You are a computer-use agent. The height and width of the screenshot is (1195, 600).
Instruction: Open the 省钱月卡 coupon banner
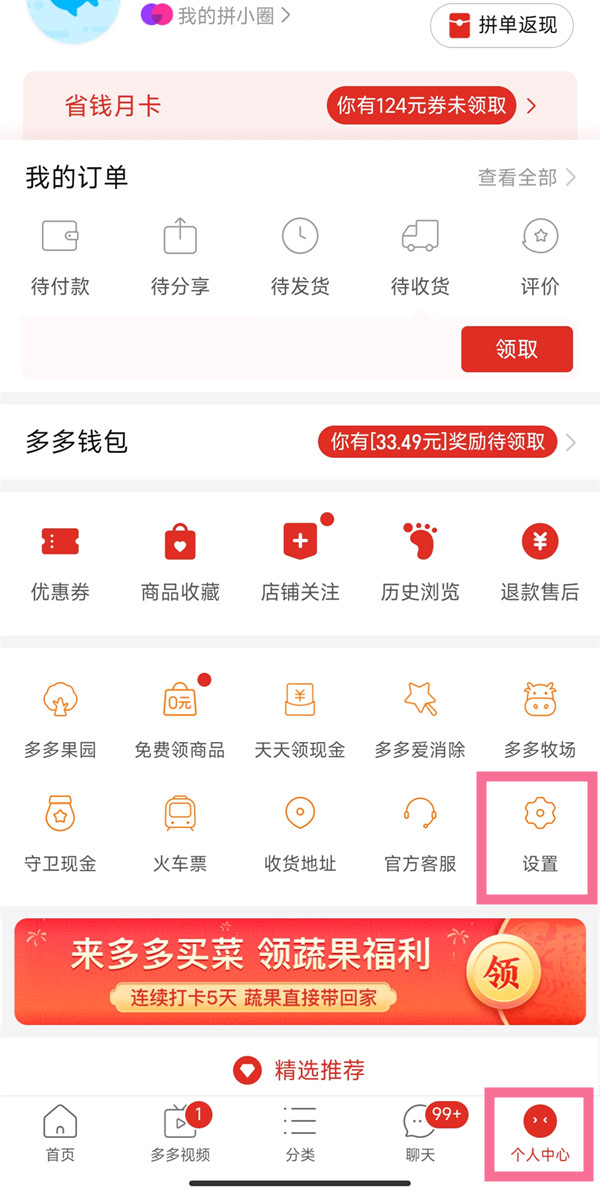pyautogui.click(x=300, y=106)
